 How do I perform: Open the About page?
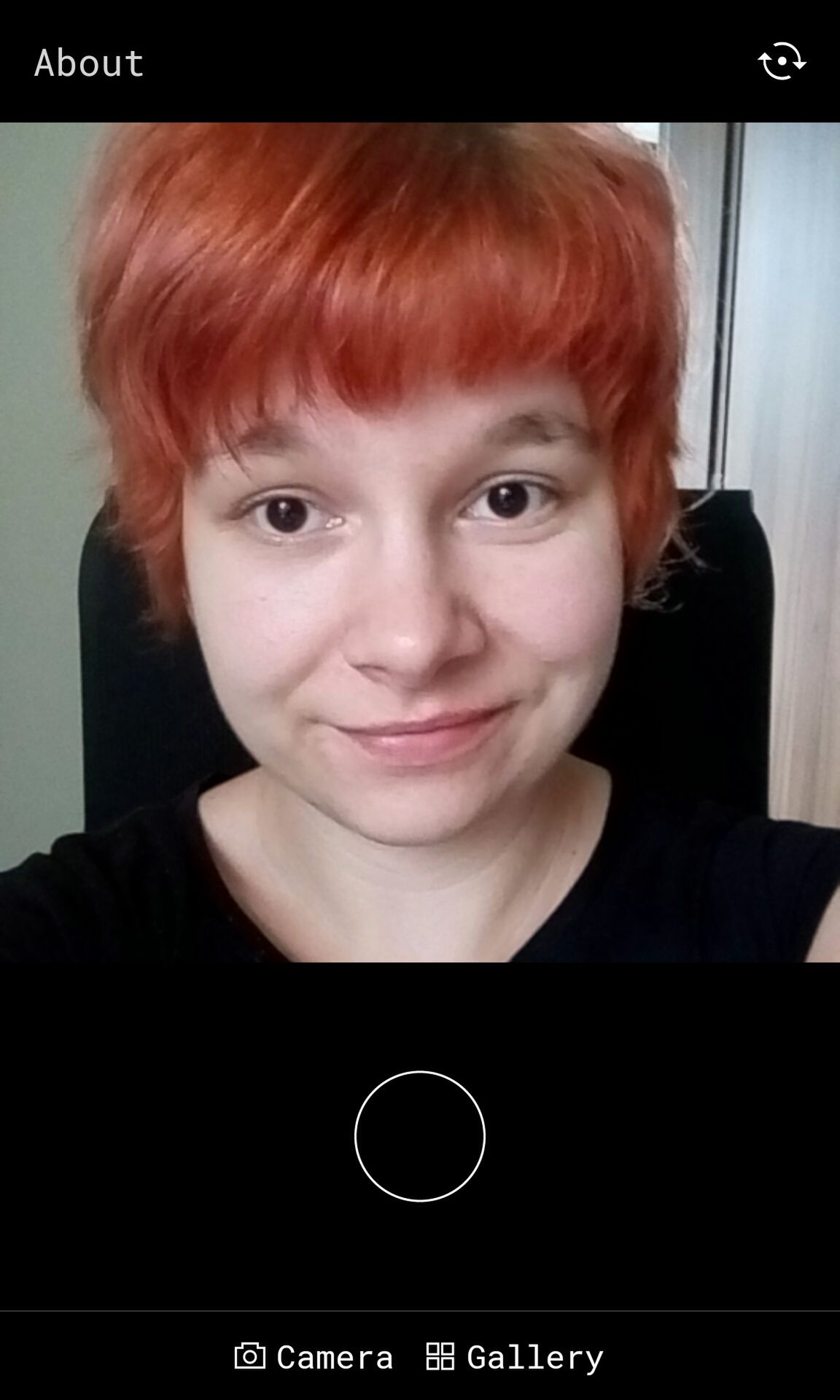click(89, 63)
